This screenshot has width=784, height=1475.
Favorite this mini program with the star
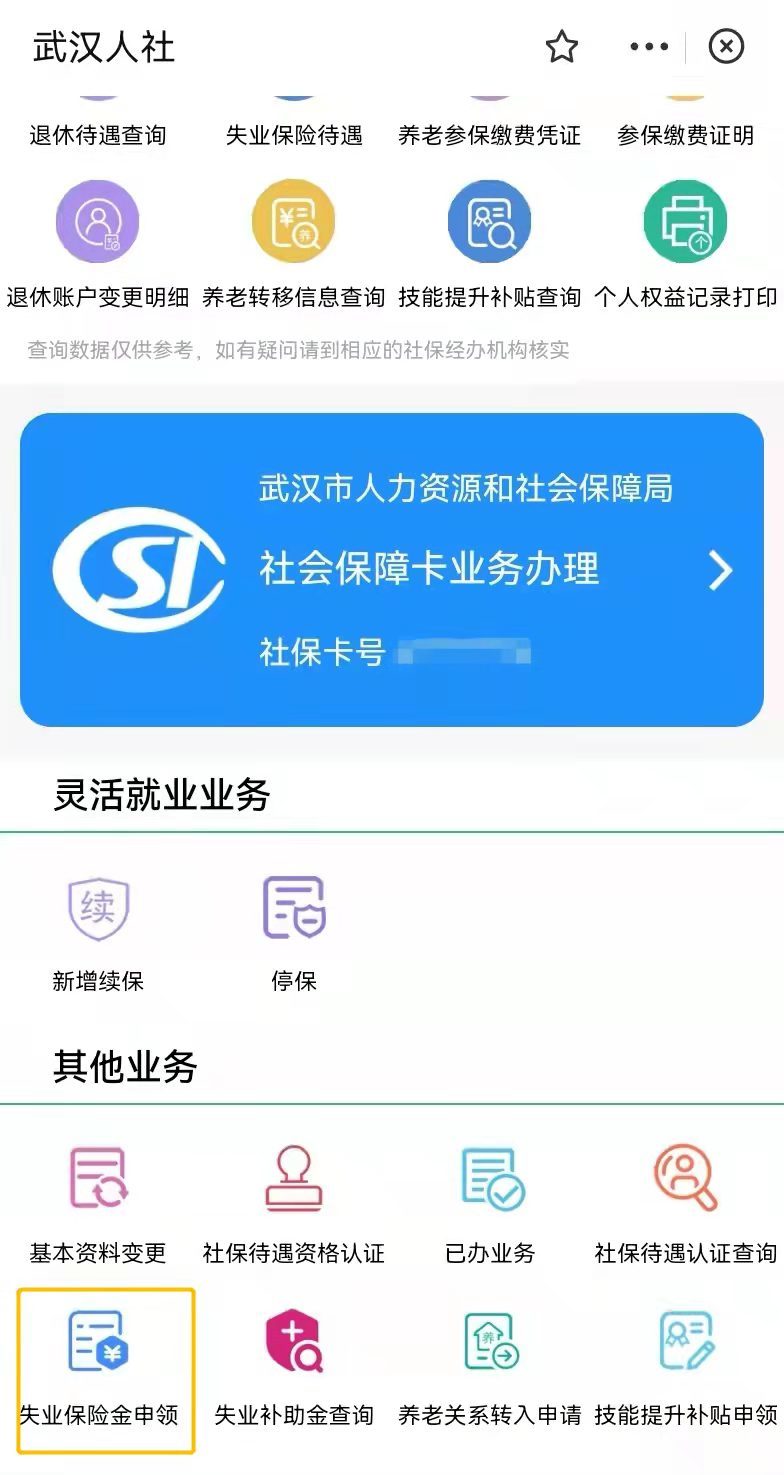561,46
